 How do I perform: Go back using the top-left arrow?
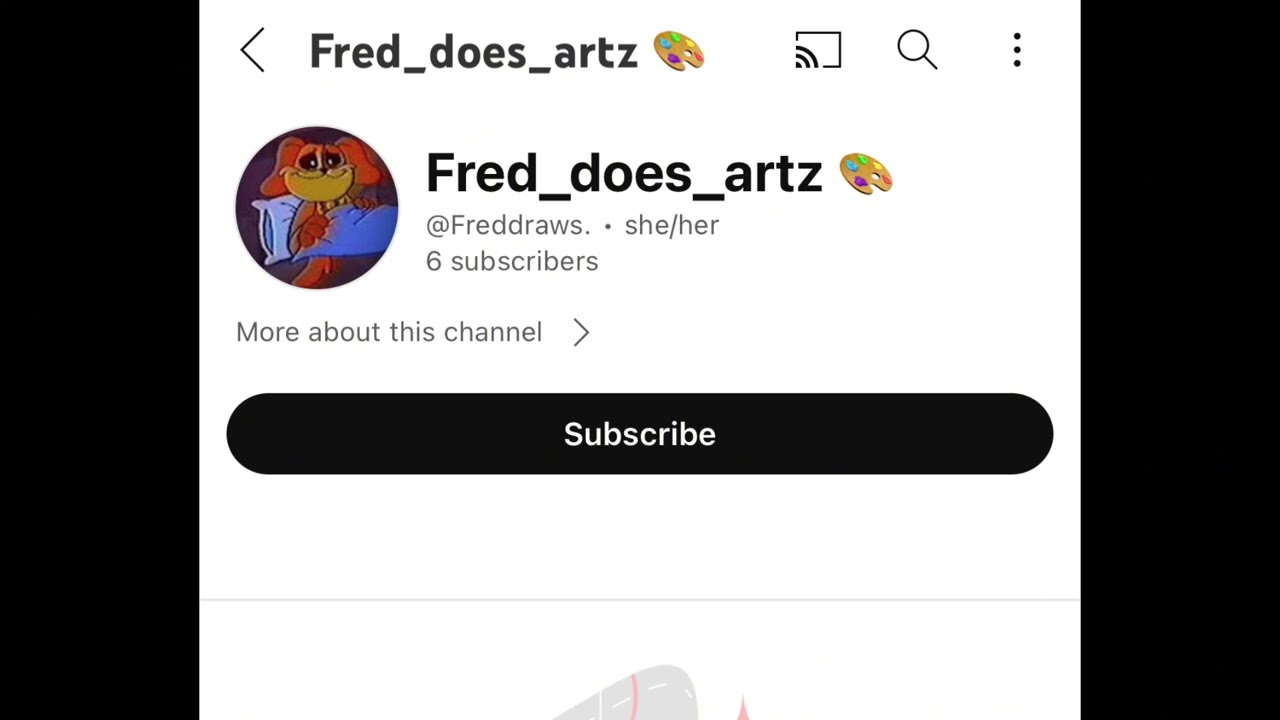[253, 50]
